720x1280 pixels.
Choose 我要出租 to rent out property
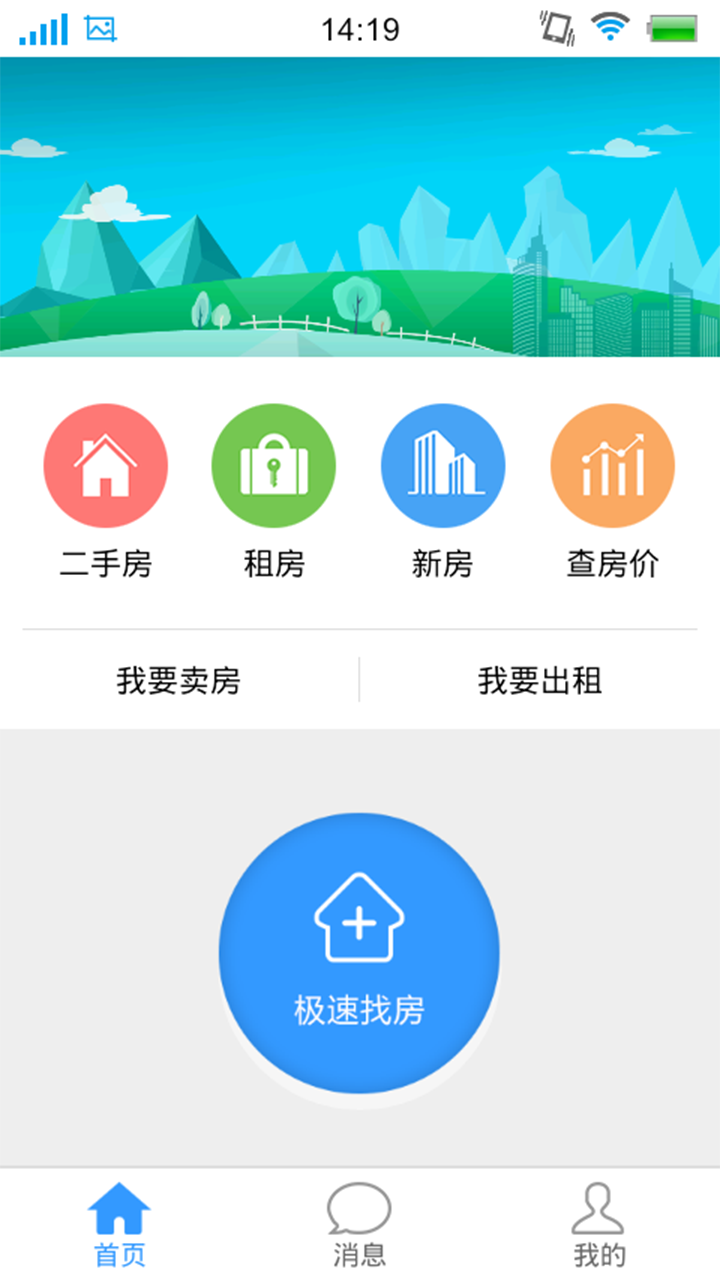coord(540,682)
